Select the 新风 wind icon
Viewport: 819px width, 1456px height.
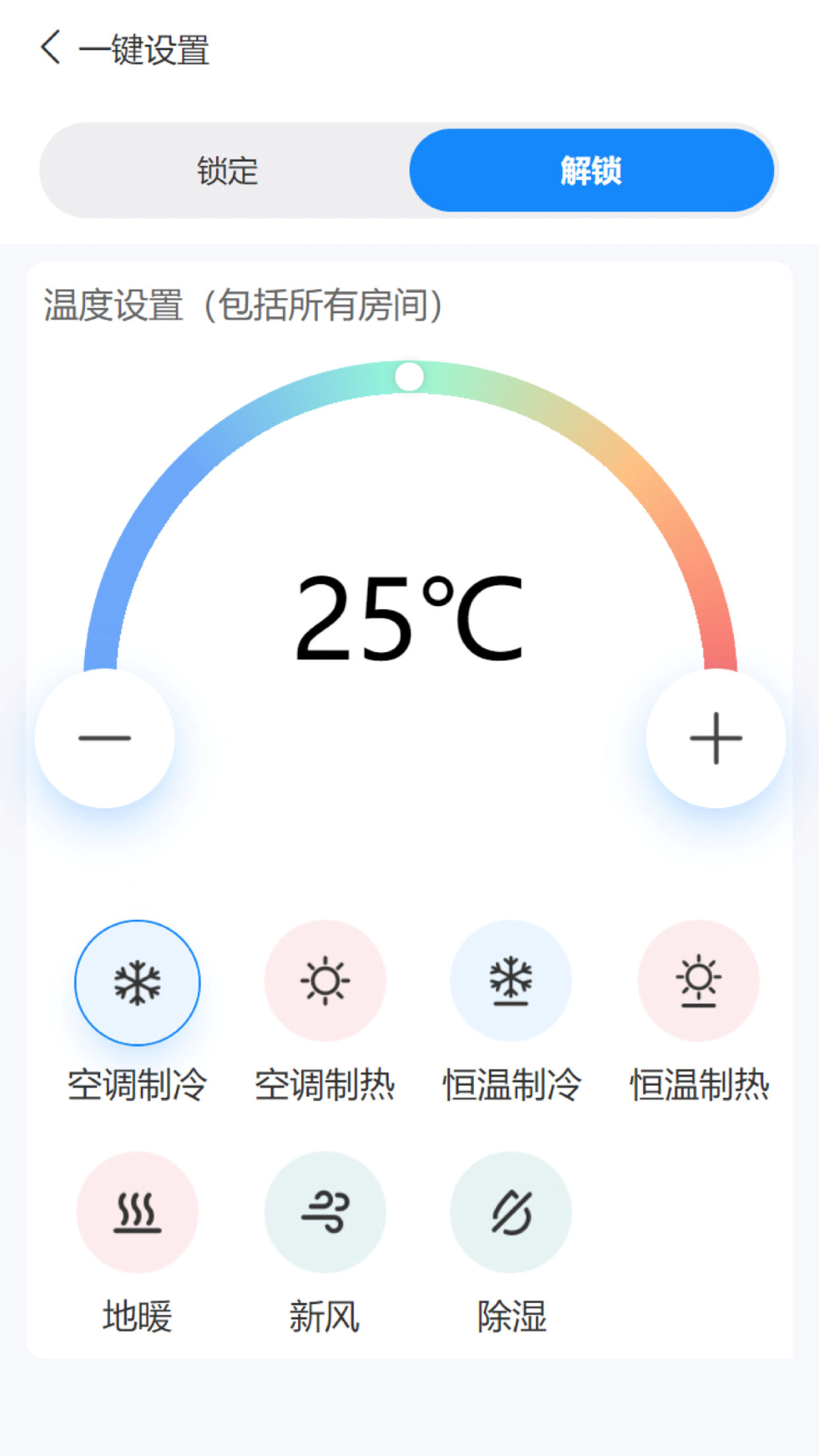(325, 1213)
